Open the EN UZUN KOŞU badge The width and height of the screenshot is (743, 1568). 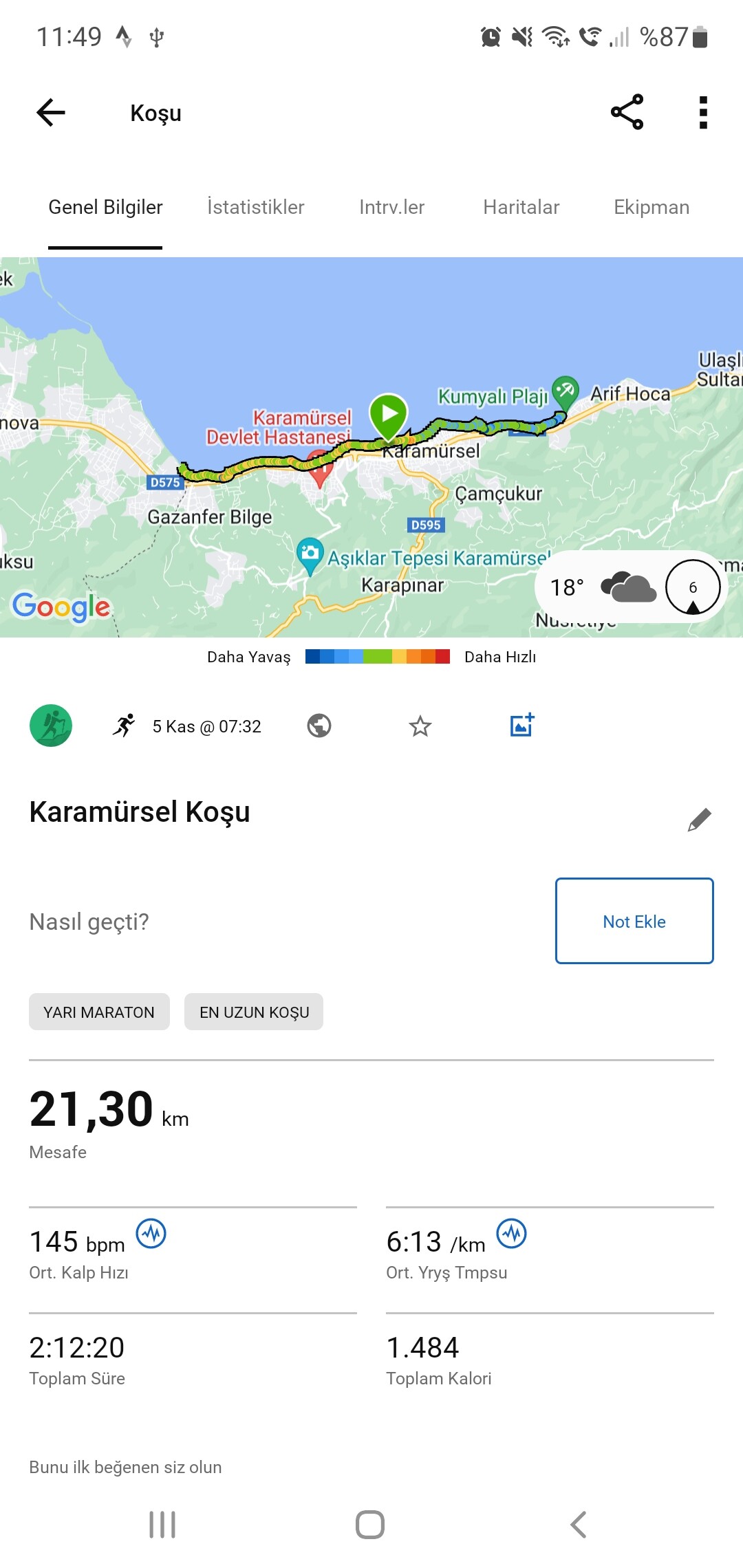point(254,1012)
